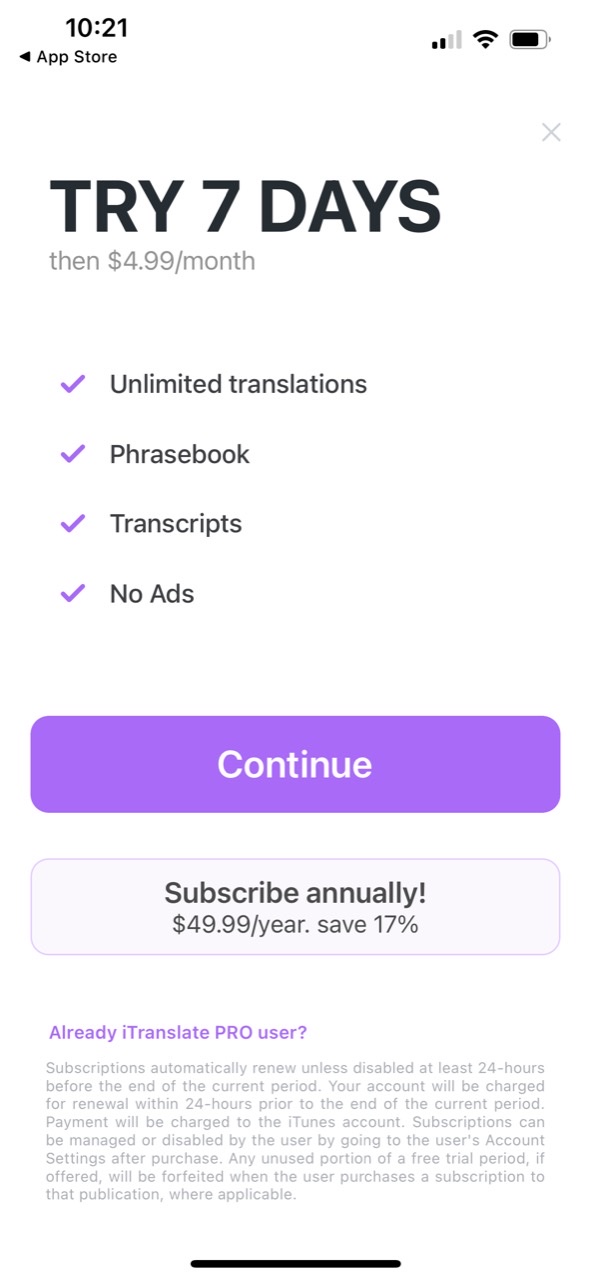The width and height of the screenshot is (591, 1280).
Task: Open the Already iTranslate PRO user link
Action: pos(178,1032)
